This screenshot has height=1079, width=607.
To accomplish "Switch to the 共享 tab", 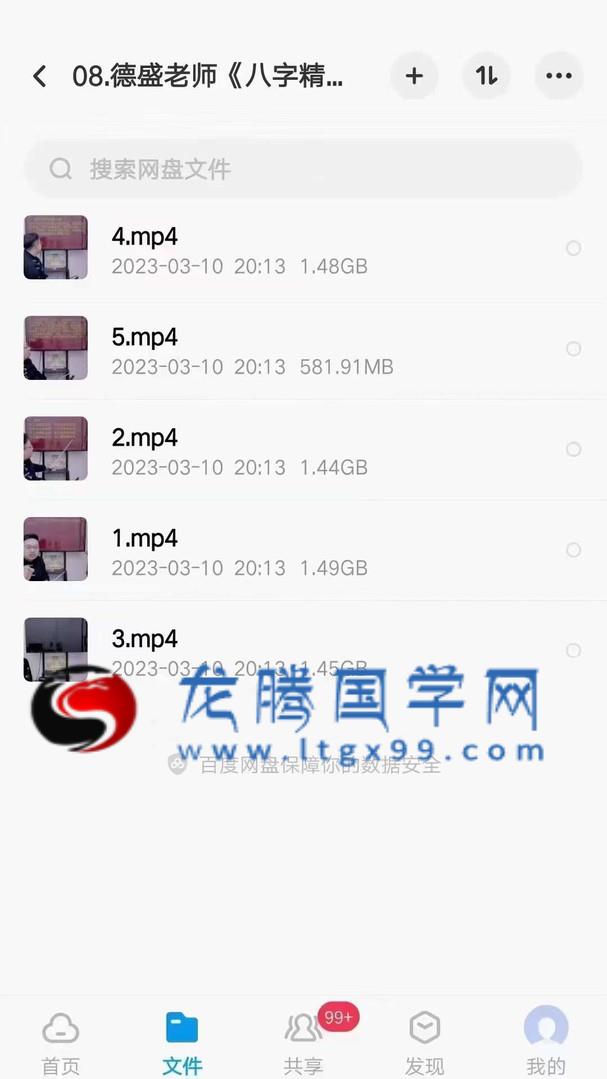I will tap(303, 1041).
